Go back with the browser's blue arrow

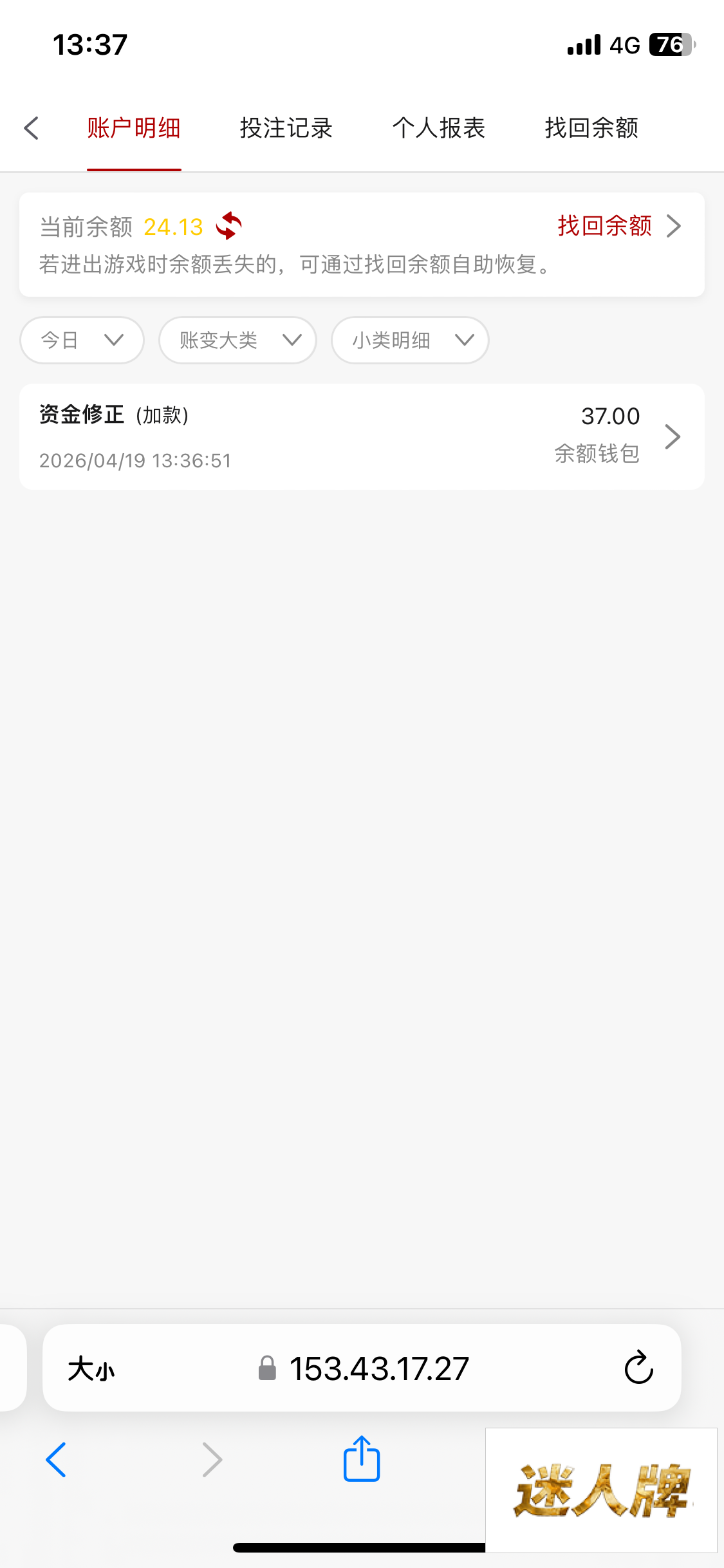(x=57, y=1459)
